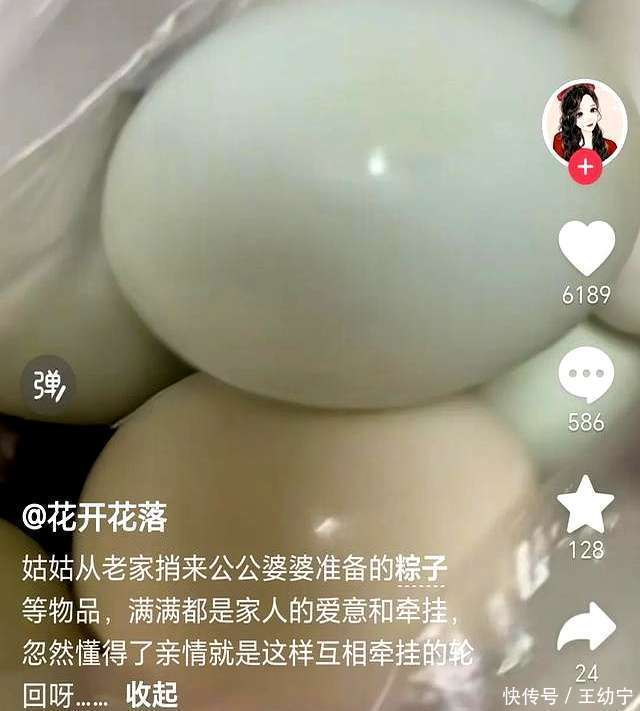The height and width of the screenshot is (711, 640).
Task: Collapse the caption with 收起
Action: point(152,693)
